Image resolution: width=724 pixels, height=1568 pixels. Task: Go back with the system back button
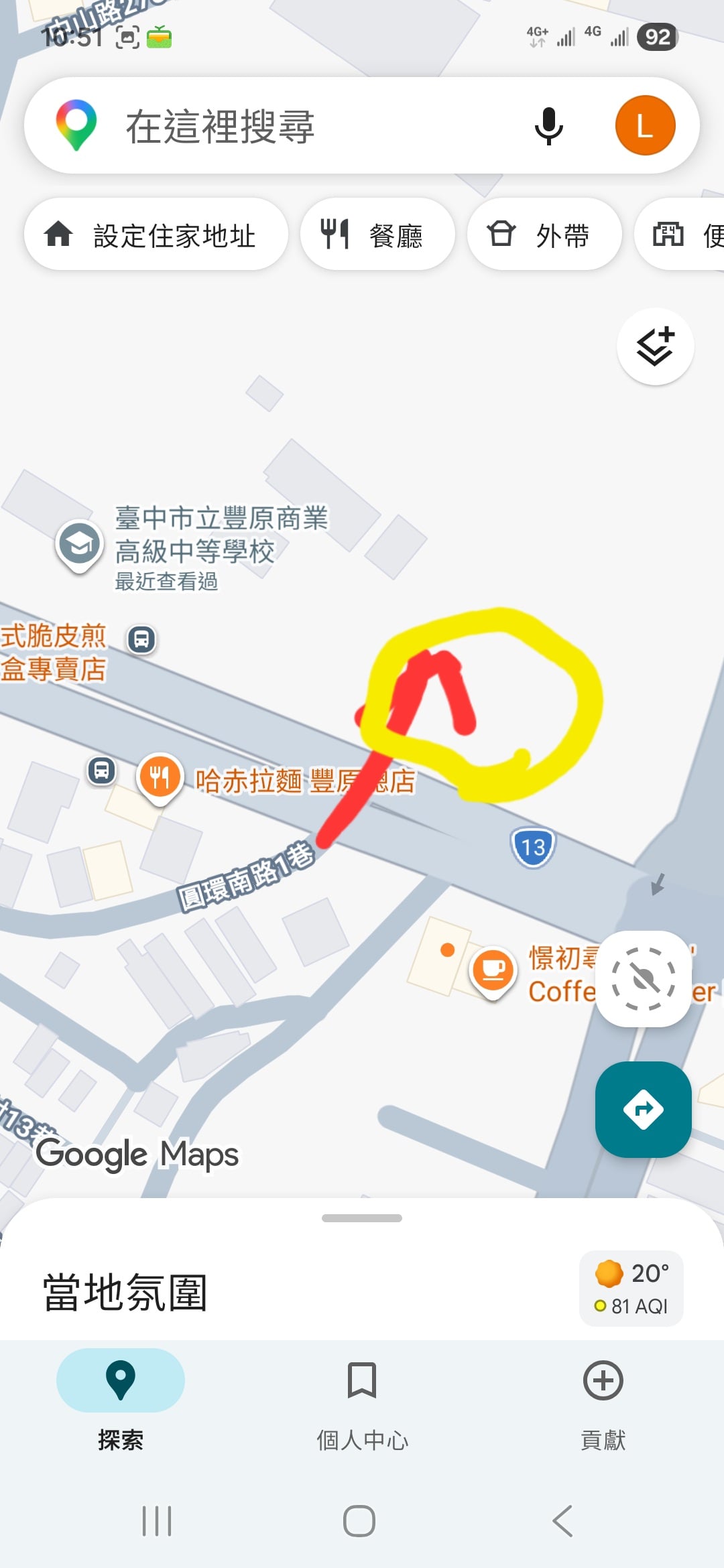(563, 1520)
